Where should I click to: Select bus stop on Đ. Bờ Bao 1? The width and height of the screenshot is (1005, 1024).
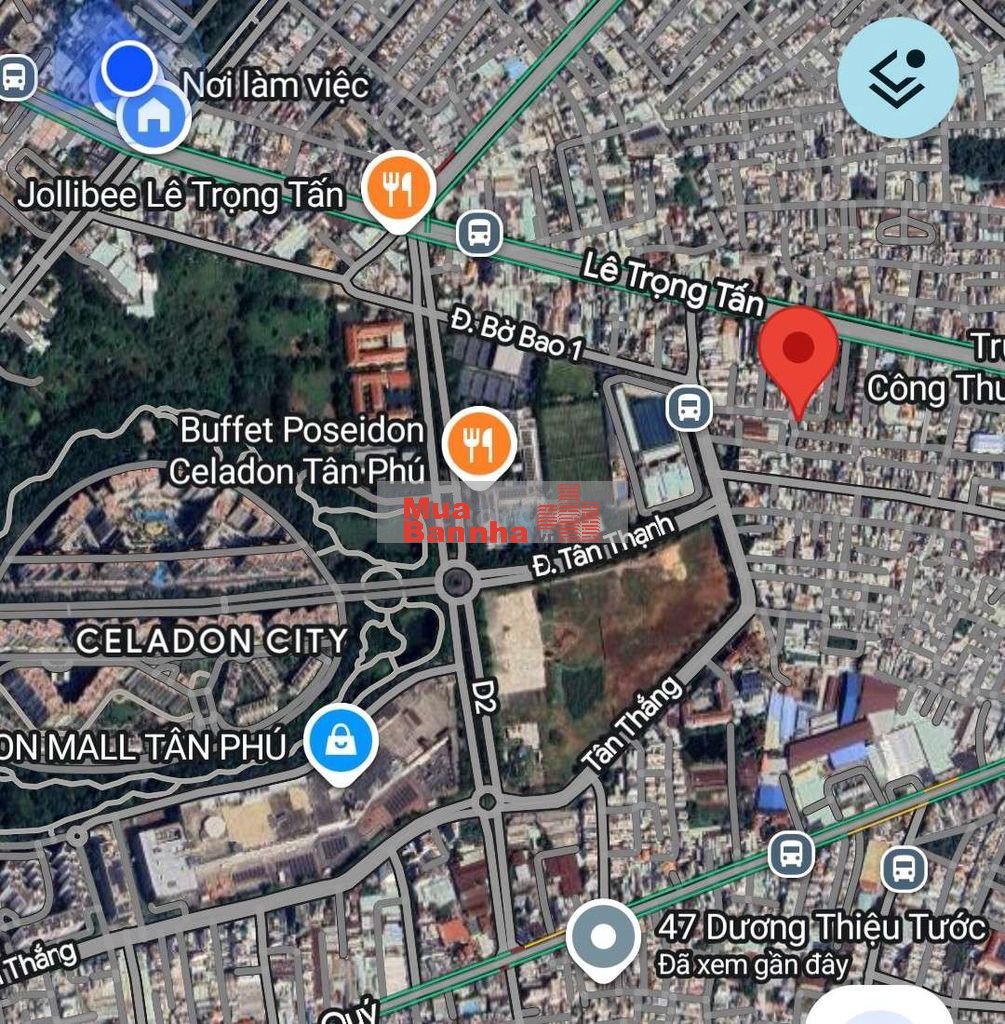pyautogui.click(x=688, y=407)
